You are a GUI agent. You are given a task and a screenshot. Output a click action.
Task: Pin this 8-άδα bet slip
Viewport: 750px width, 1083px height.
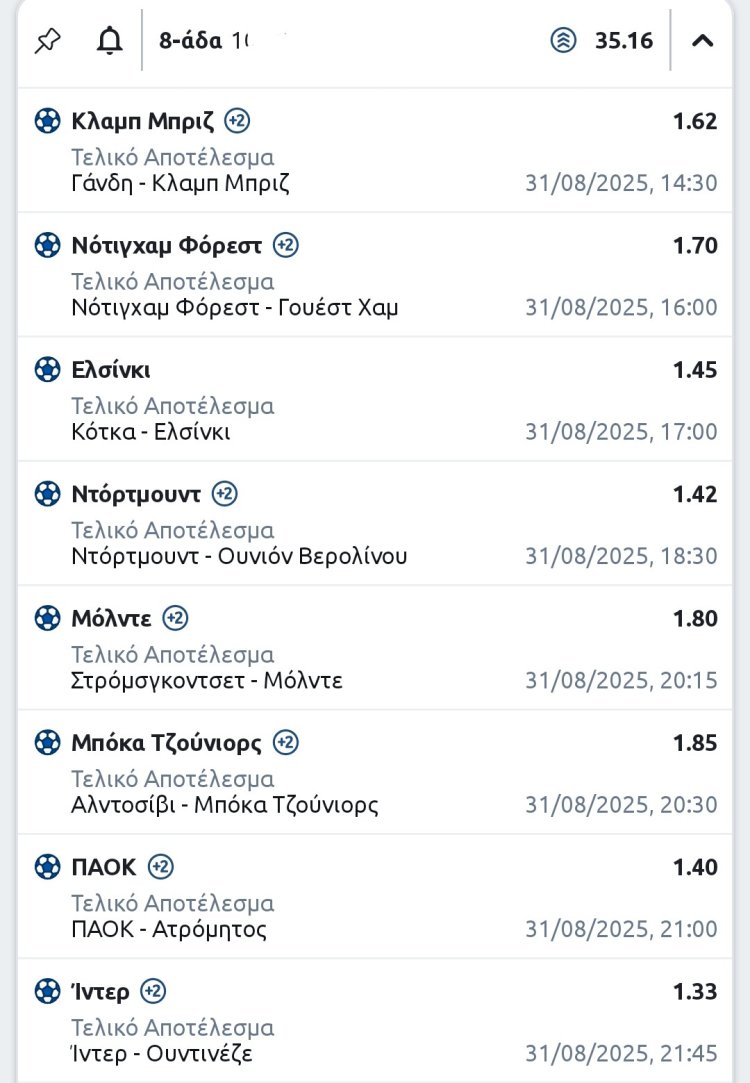[47, 41]
